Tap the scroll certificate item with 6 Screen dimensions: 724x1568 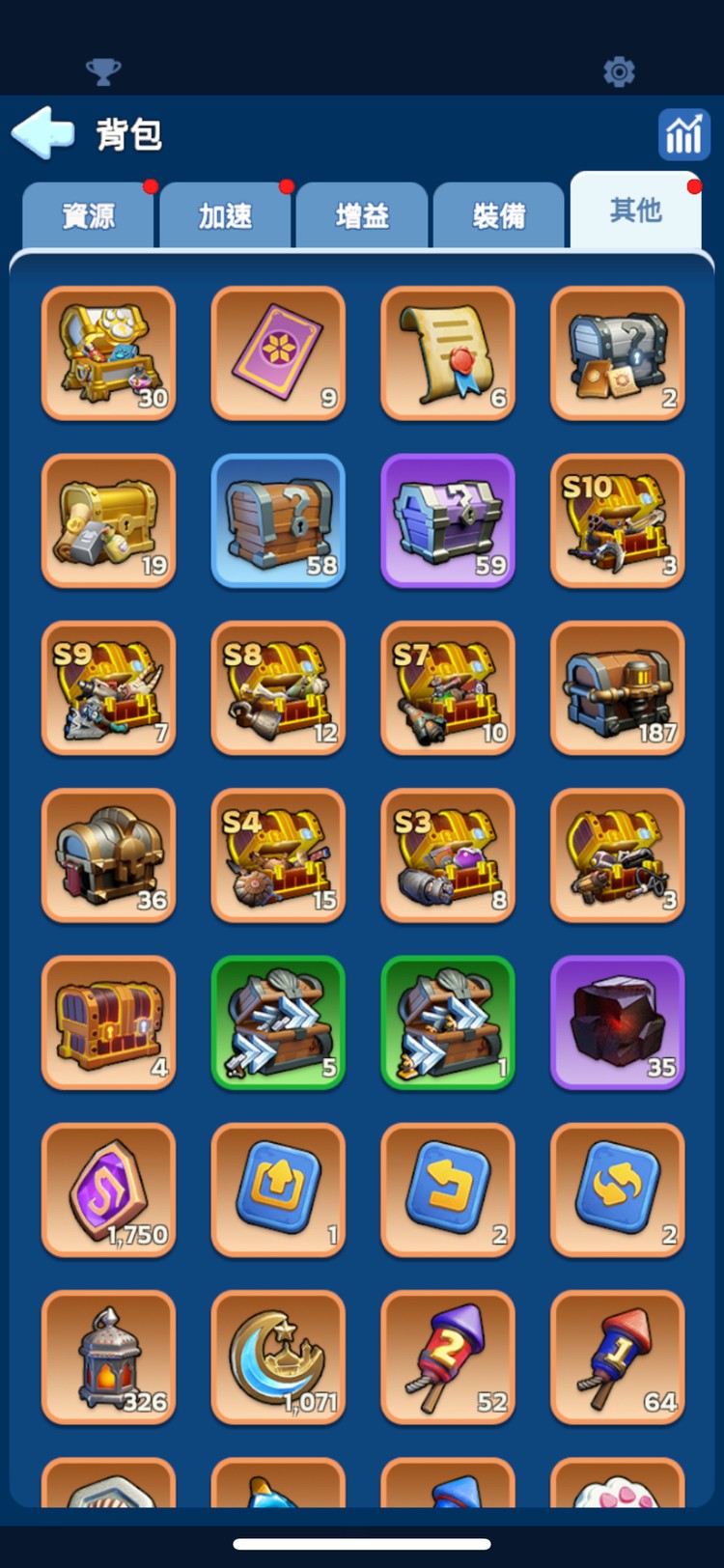448,353
